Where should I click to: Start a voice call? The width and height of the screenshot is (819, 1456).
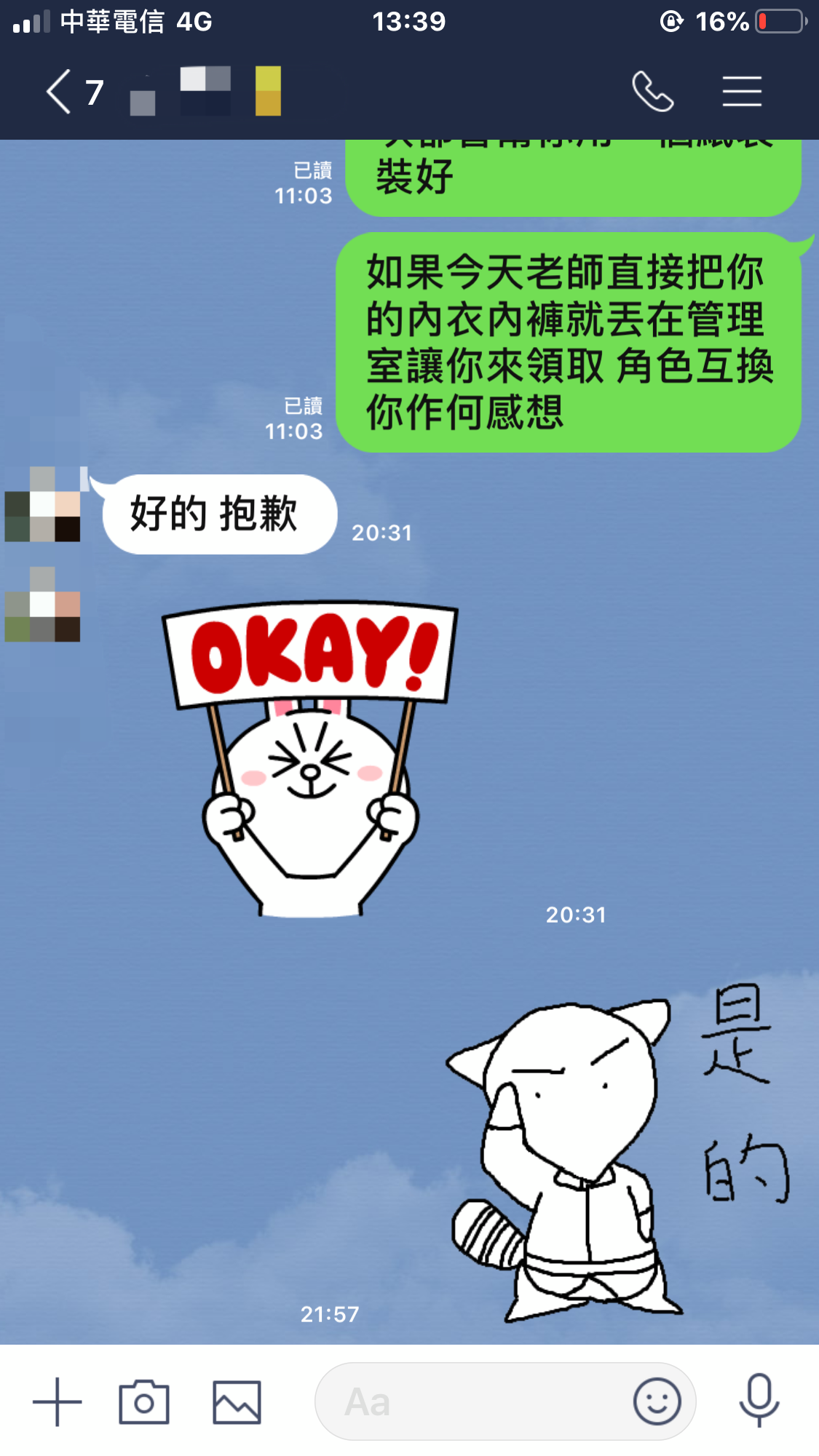[652, 92]
